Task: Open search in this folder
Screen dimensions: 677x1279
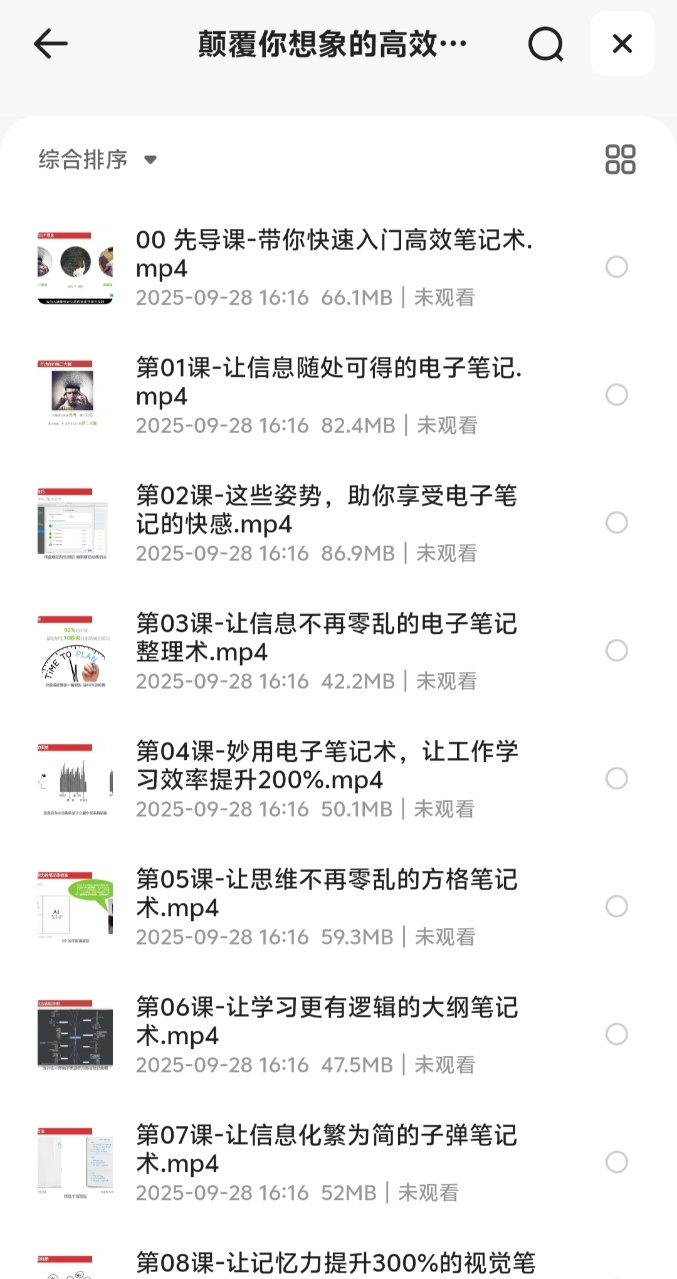Action: (x=546, y=44)
